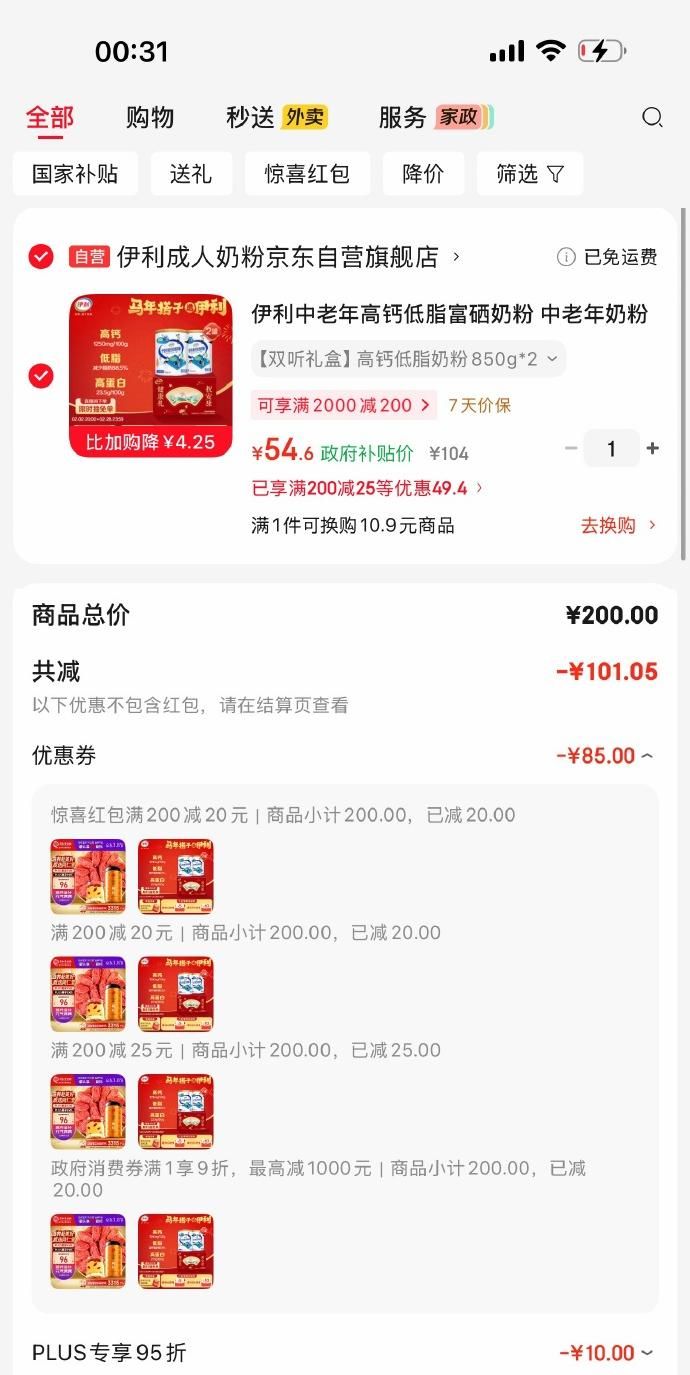
Task: View the 可享满2000减200 promotion
Action: pos(344,405)
